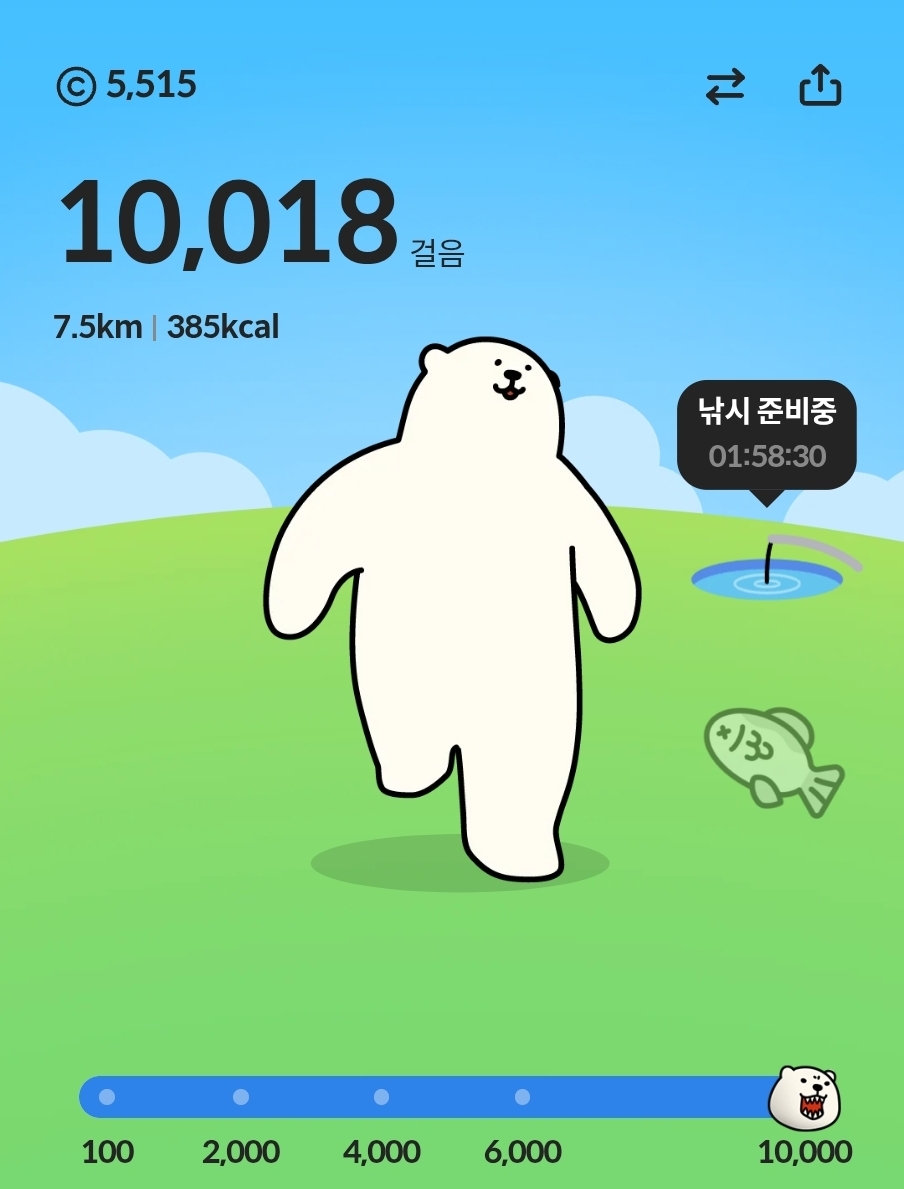Collect the green fish reward

click(x=773, y=757)
